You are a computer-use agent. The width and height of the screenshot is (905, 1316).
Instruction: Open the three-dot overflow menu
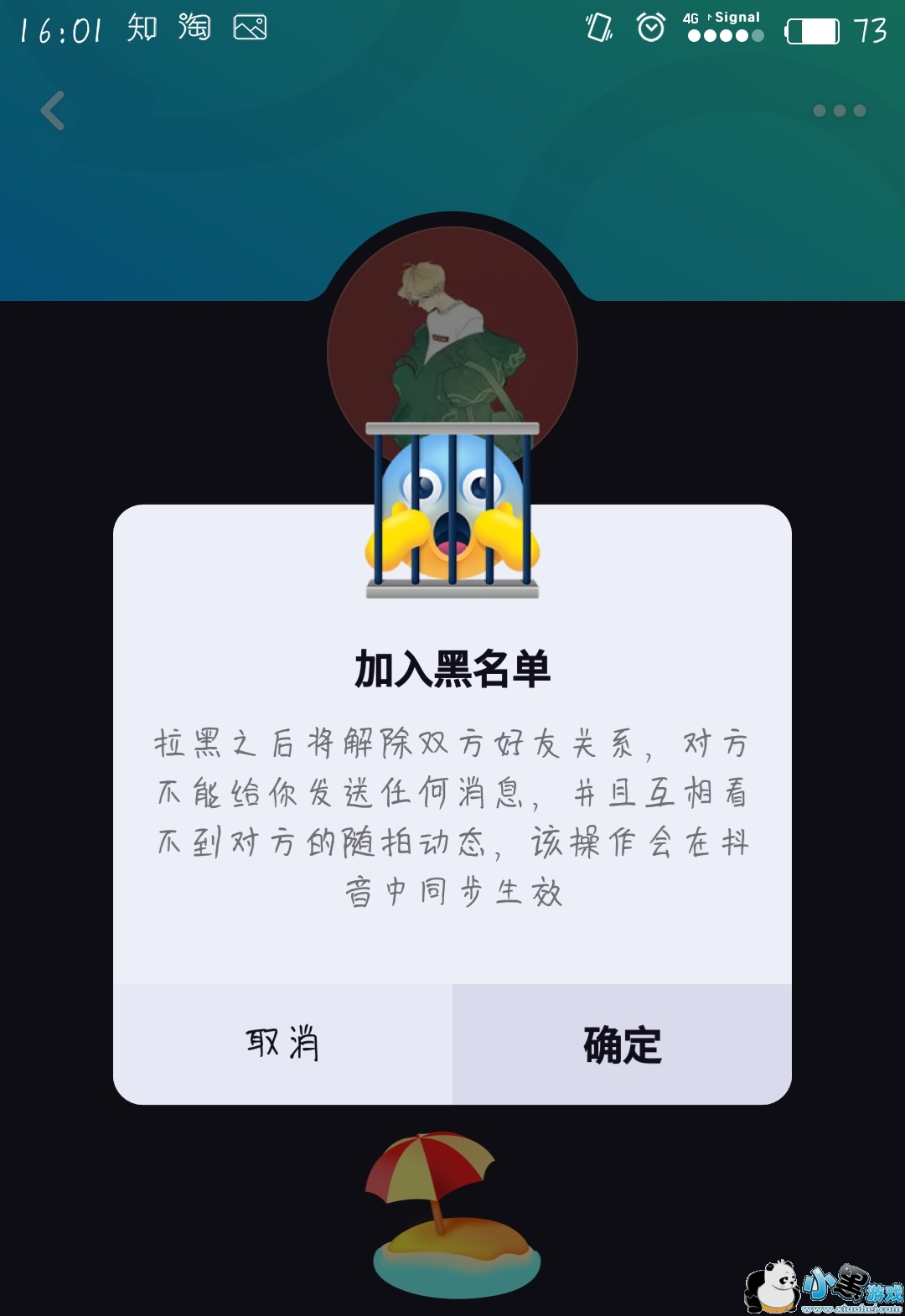tap(839, 111)
